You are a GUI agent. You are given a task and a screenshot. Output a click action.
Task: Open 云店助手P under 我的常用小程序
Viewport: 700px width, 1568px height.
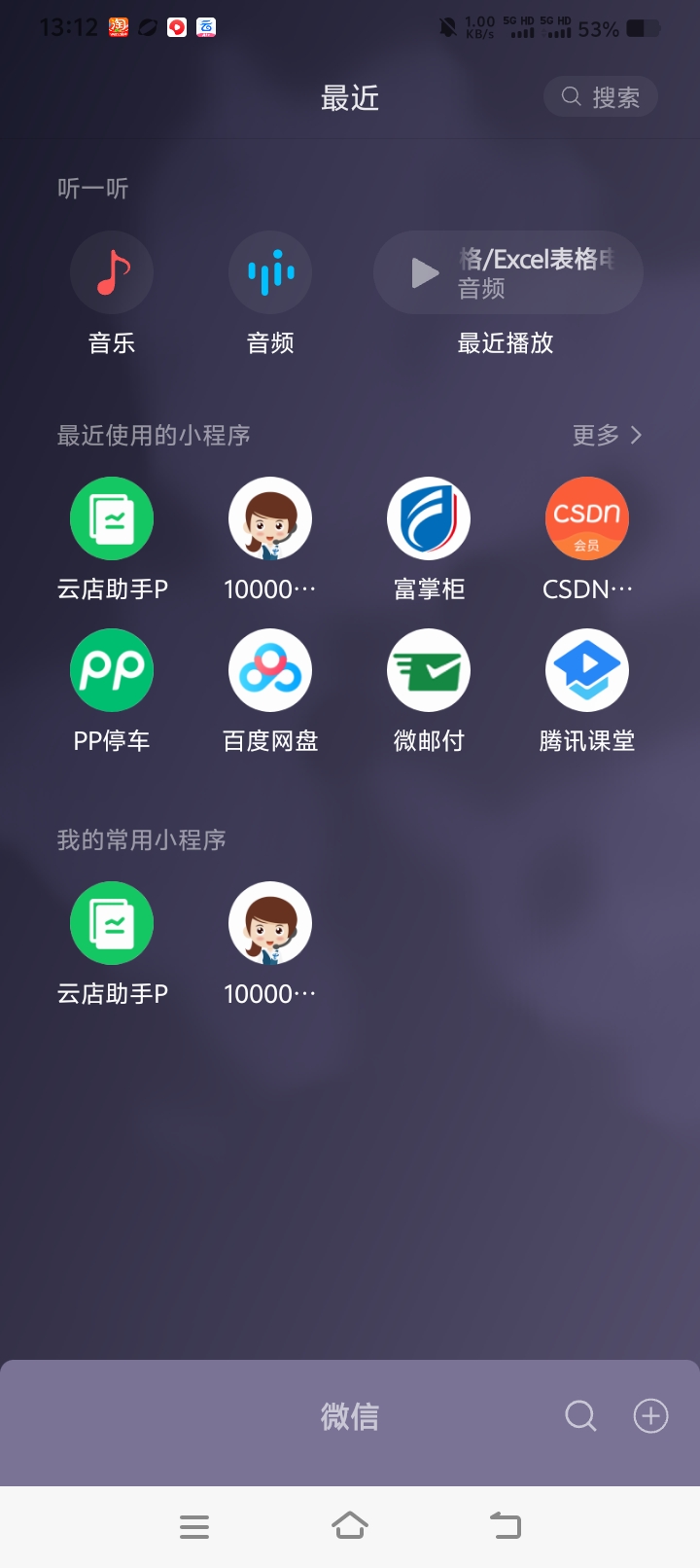112,924
